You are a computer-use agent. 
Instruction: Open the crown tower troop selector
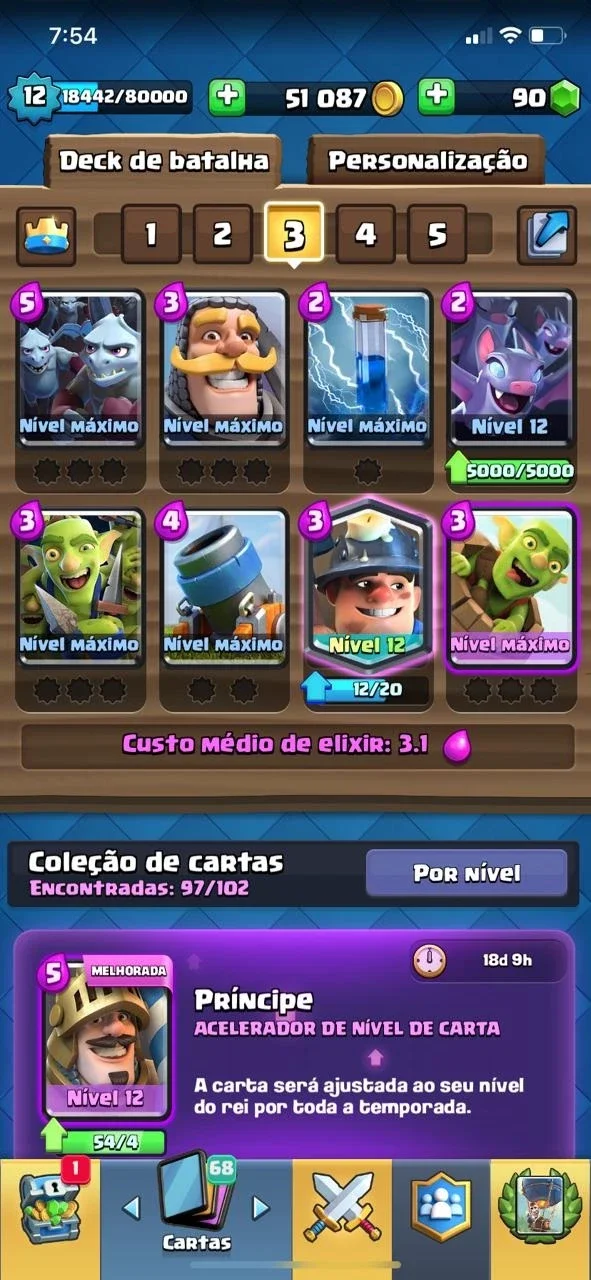point(46,235)
